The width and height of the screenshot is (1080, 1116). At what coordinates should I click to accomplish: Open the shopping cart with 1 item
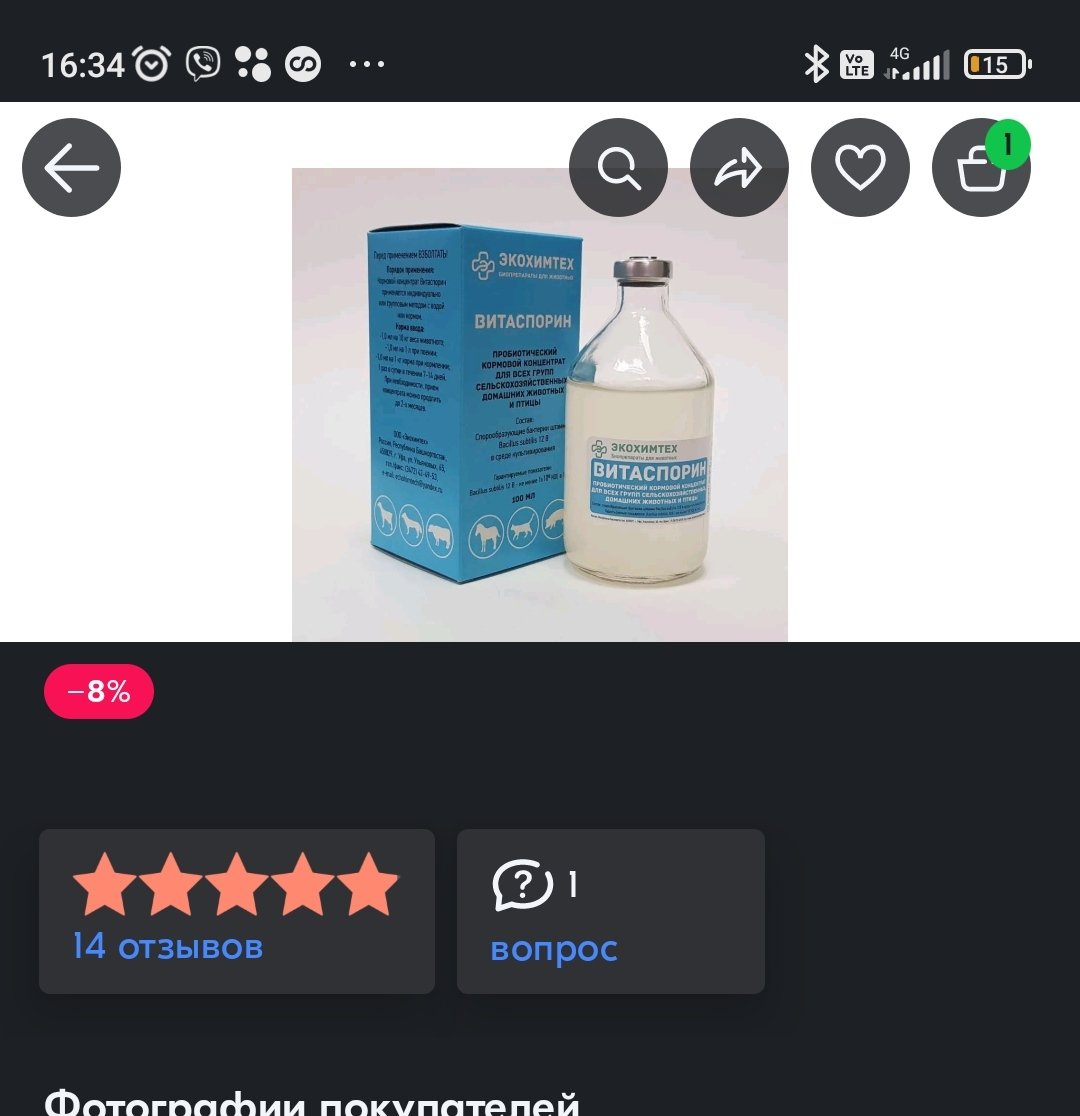(981, 168)
